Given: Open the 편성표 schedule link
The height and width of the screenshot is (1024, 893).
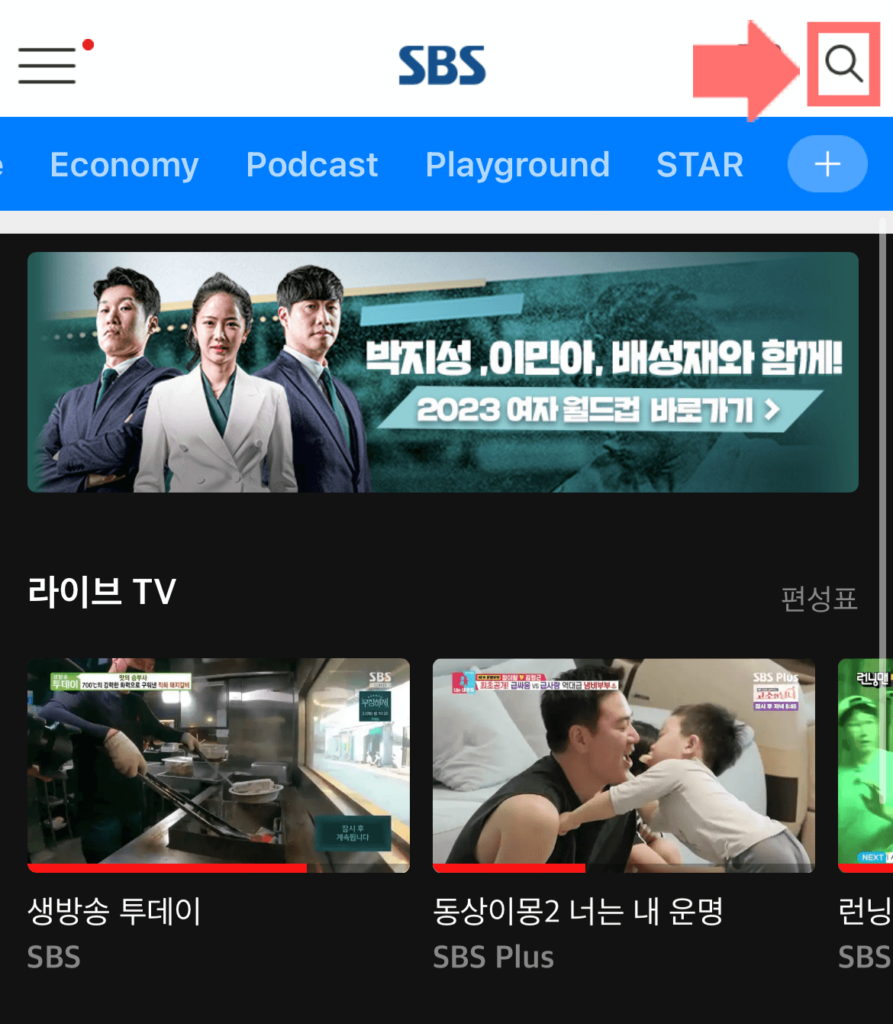Looking at the screenshot, I should [x=818, y=598].
